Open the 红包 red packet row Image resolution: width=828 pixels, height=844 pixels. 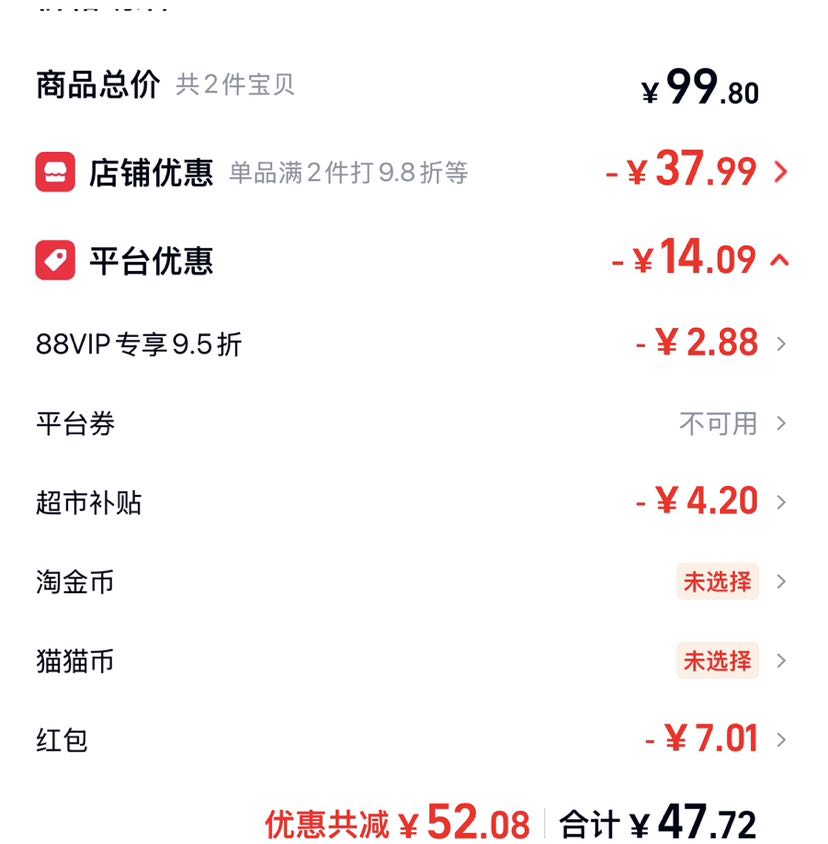(x=412, y=739)
